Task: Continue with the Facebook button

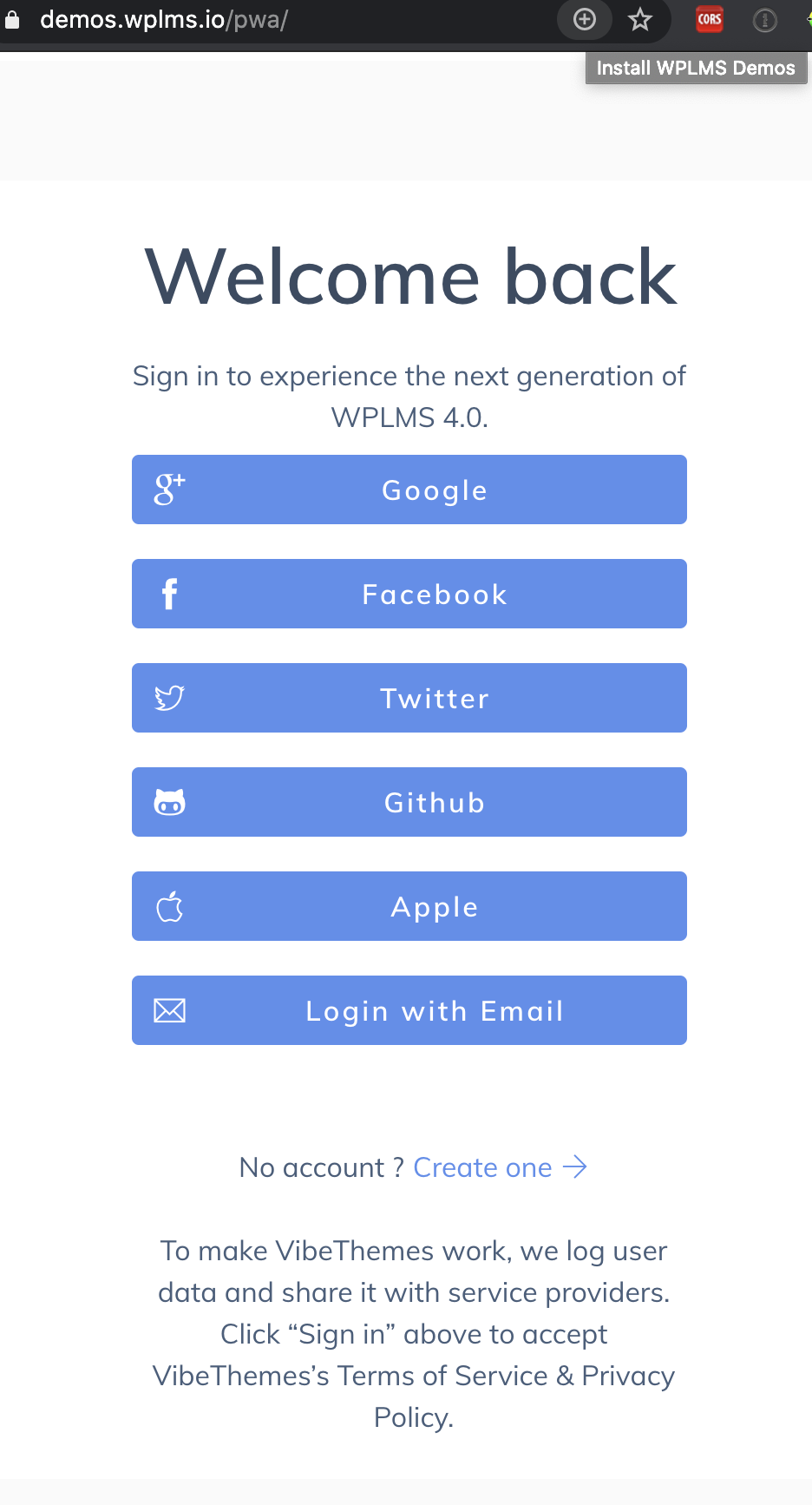Action: point(409,594)
